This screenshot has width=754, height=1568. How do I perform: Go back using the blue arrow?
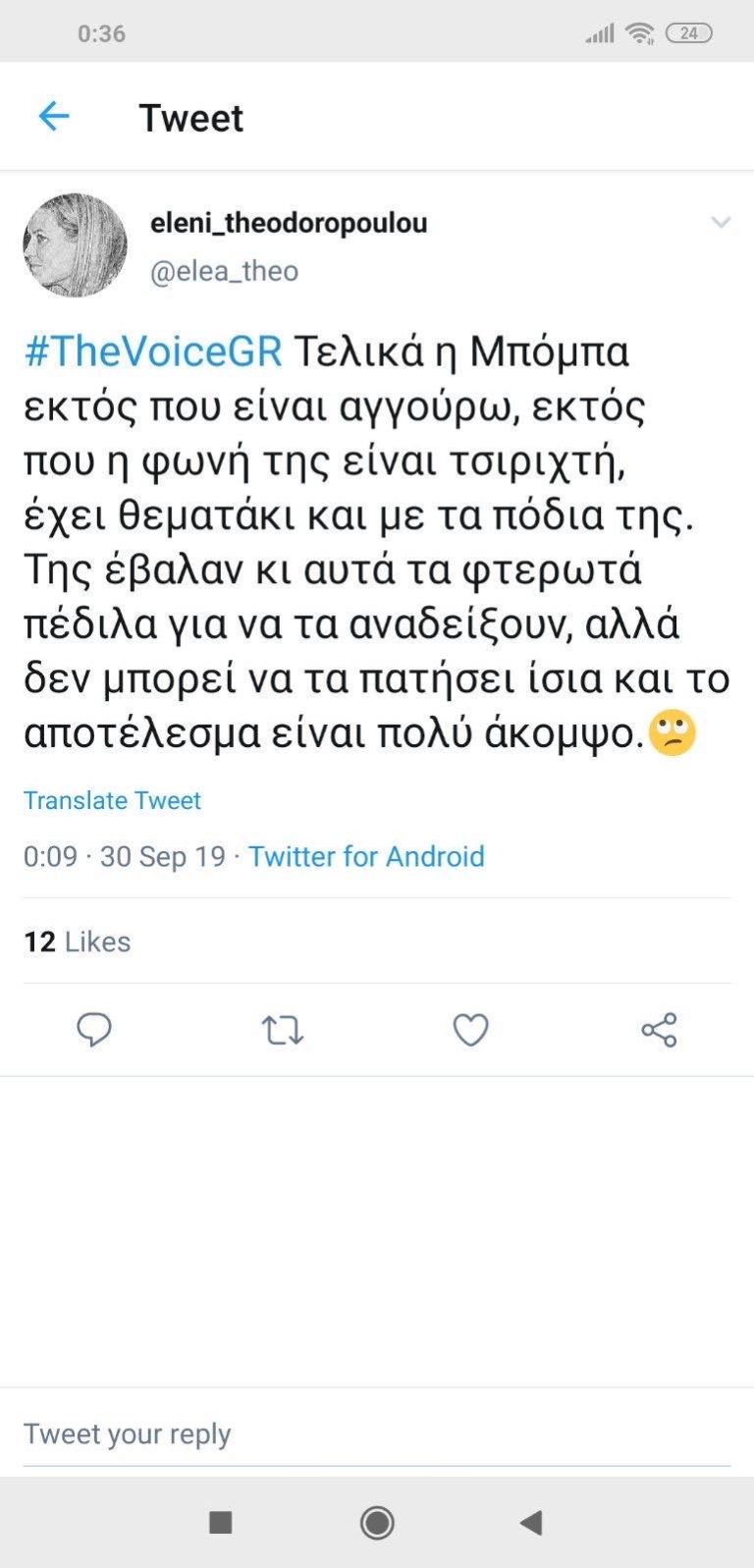(54, 117)
